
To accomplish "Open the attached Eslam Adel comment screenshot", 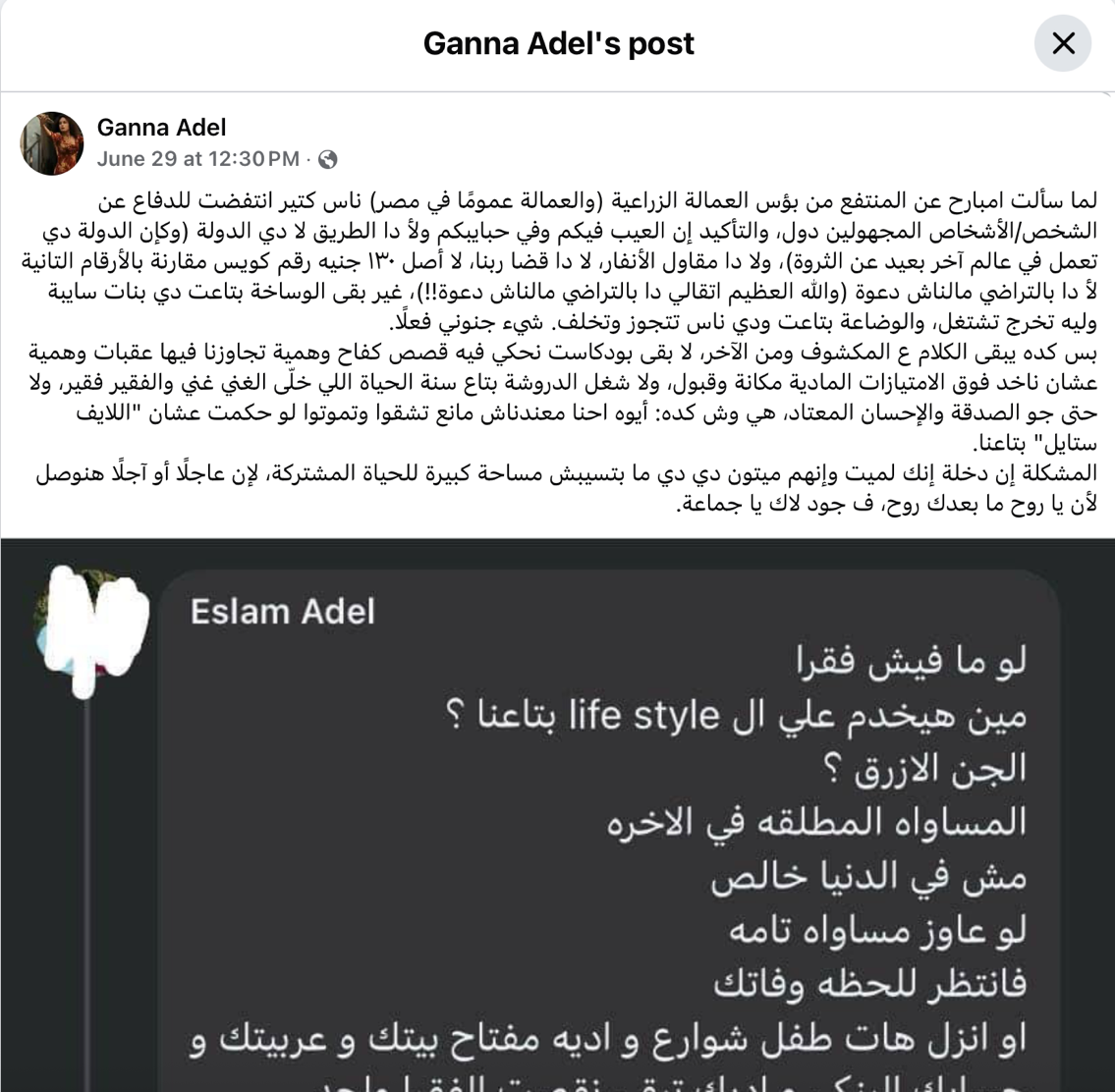I will pyautogui.click(x=557, y=815).
